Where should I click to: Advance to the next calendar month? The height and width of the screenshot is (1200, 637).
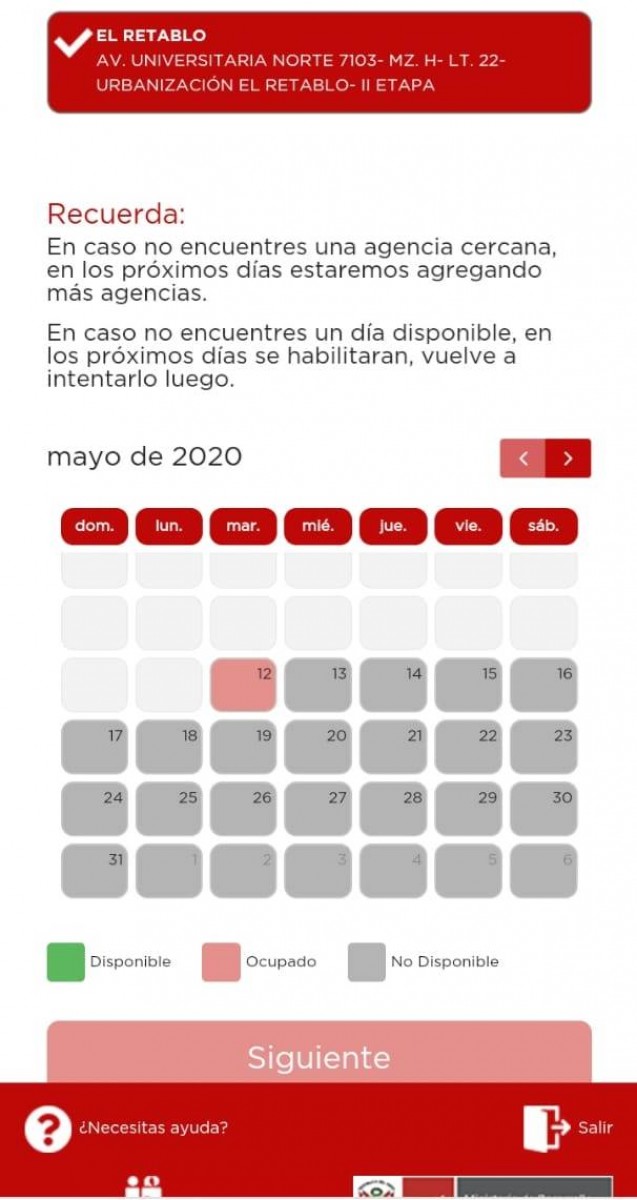568,459
